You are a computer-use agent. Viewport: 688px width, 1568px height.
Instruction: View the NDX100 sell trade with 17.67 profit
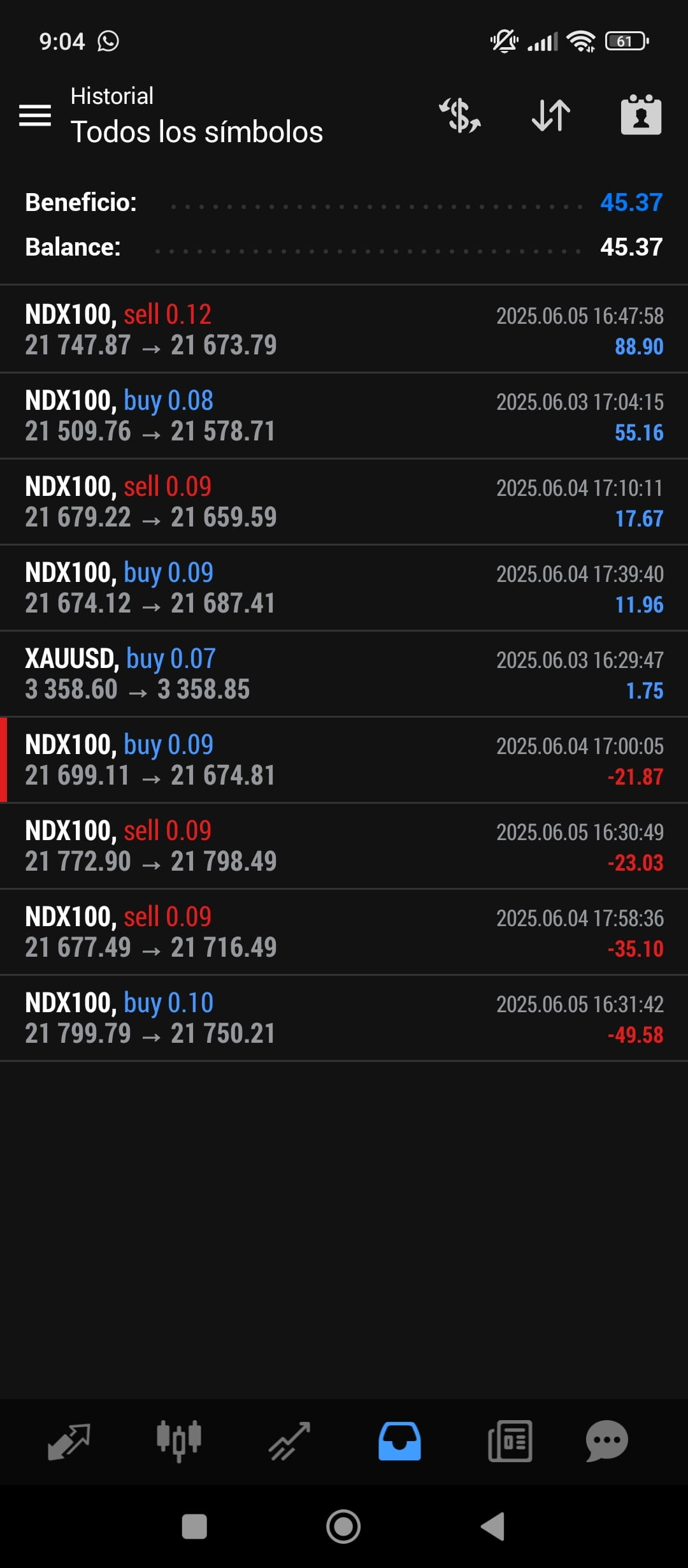(344, 502)
